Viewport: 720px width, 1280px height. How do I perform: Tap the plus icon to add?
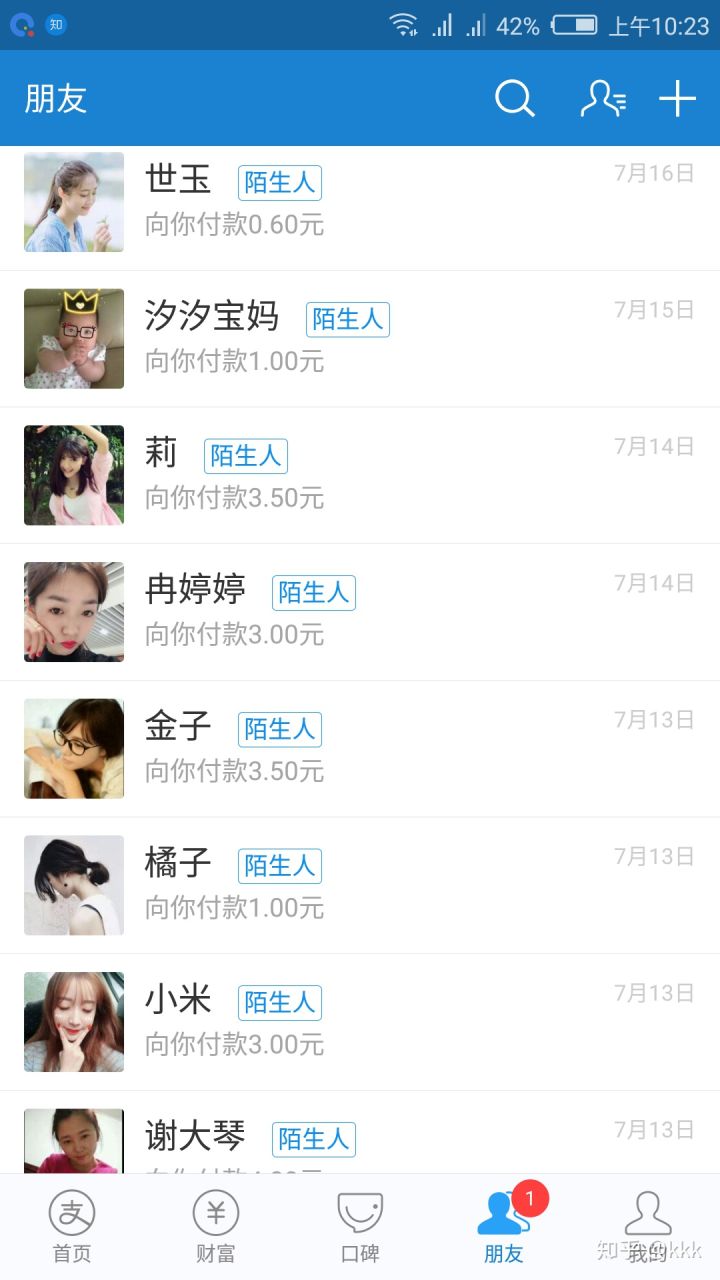677,99
